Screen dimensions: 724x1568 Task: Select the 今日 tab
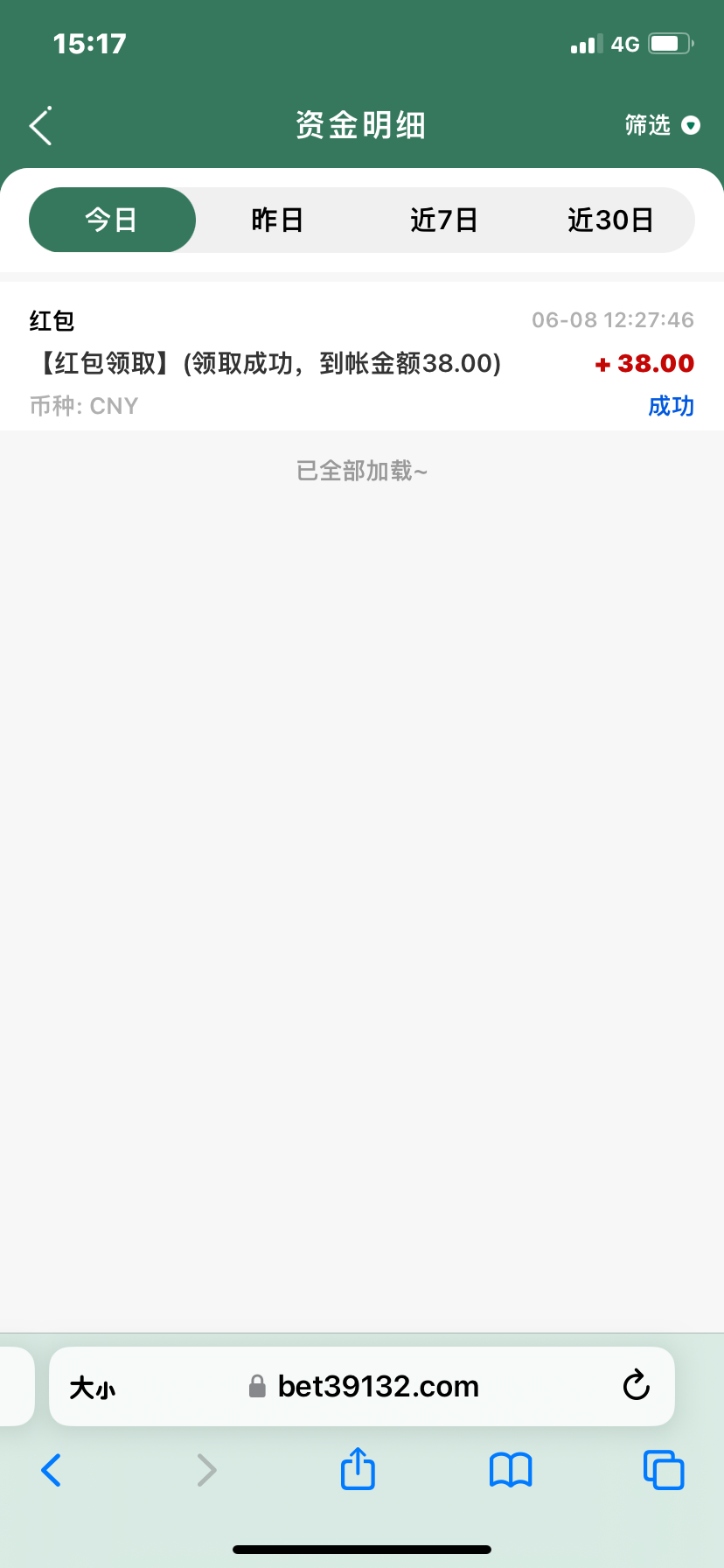(112, 220)
